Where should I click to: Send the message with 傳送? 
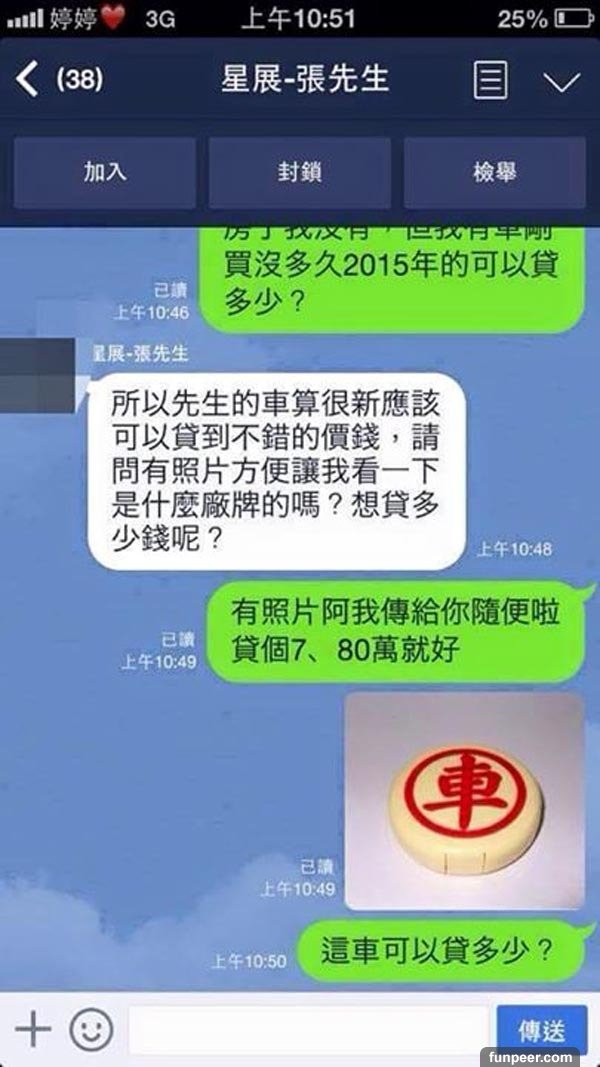pos(541,1030)
